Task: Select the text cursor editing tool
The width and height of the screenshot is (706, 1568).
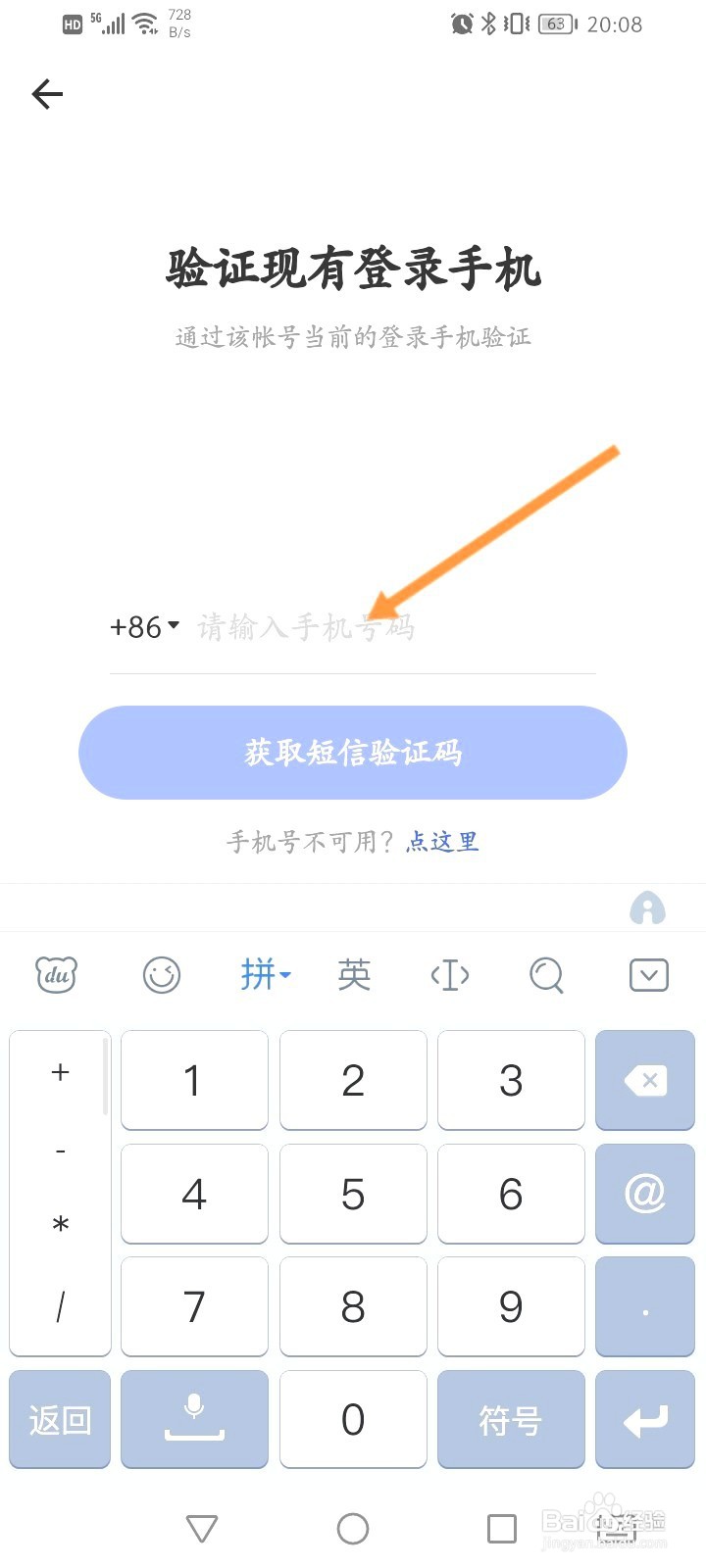Action: [x=449, y=974]
